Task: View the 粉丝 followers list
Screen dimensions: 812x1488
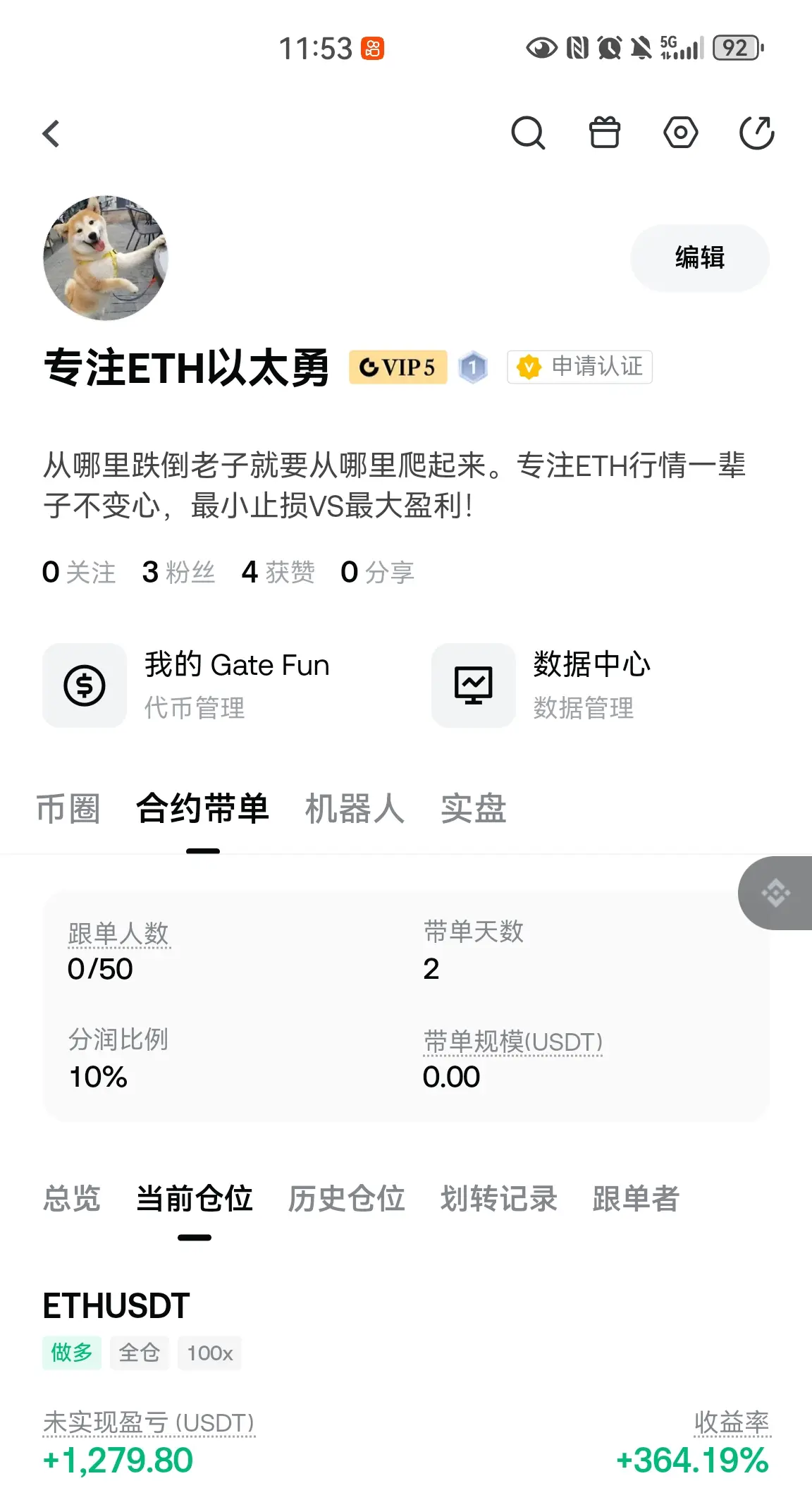Action: pyautogui.click(x=178, y=572)
